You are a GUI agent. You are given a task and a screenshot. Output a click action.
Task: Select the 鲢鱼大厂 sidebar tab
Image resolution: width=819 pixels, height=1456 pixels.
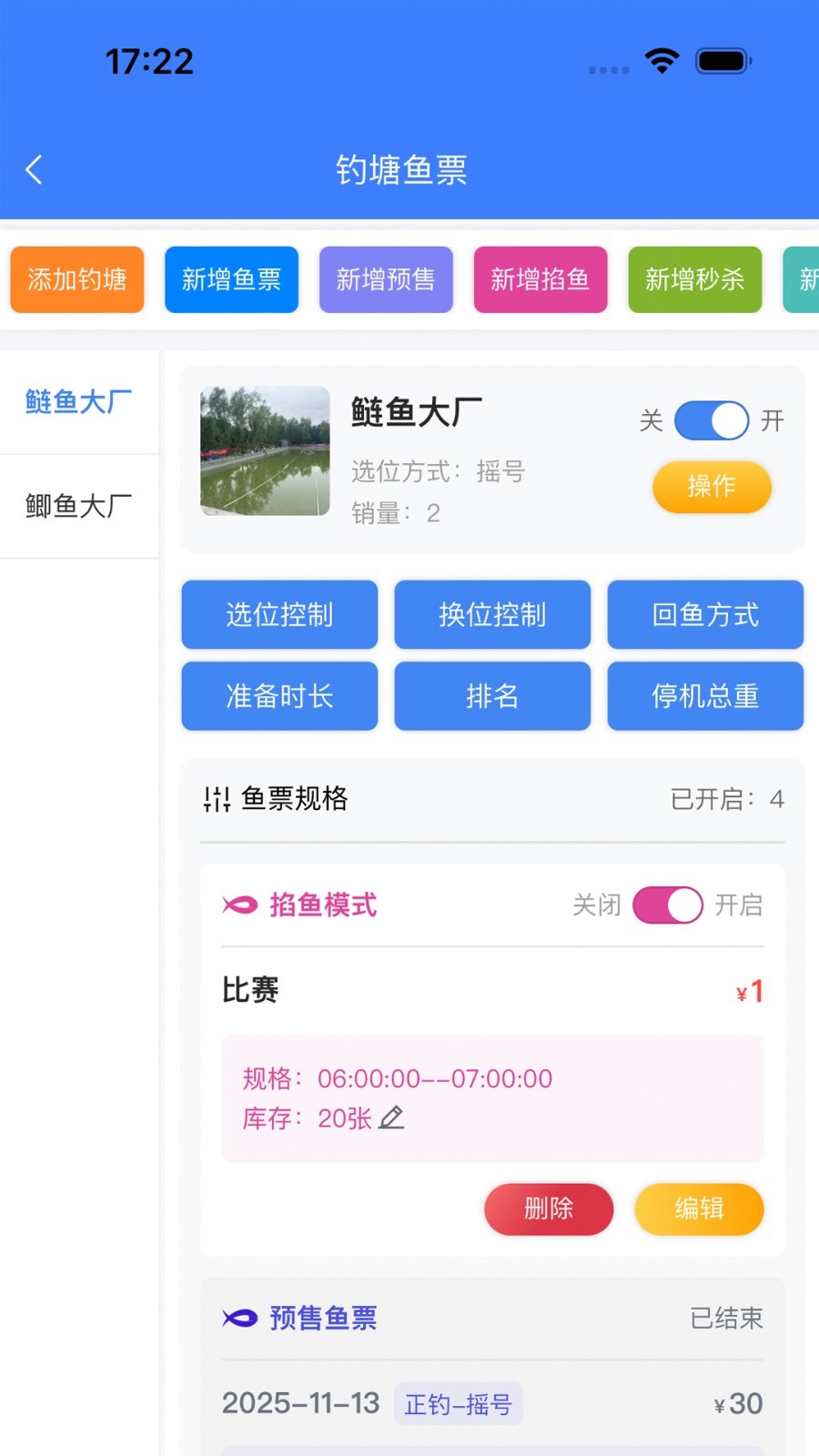(x=77, y=402)
